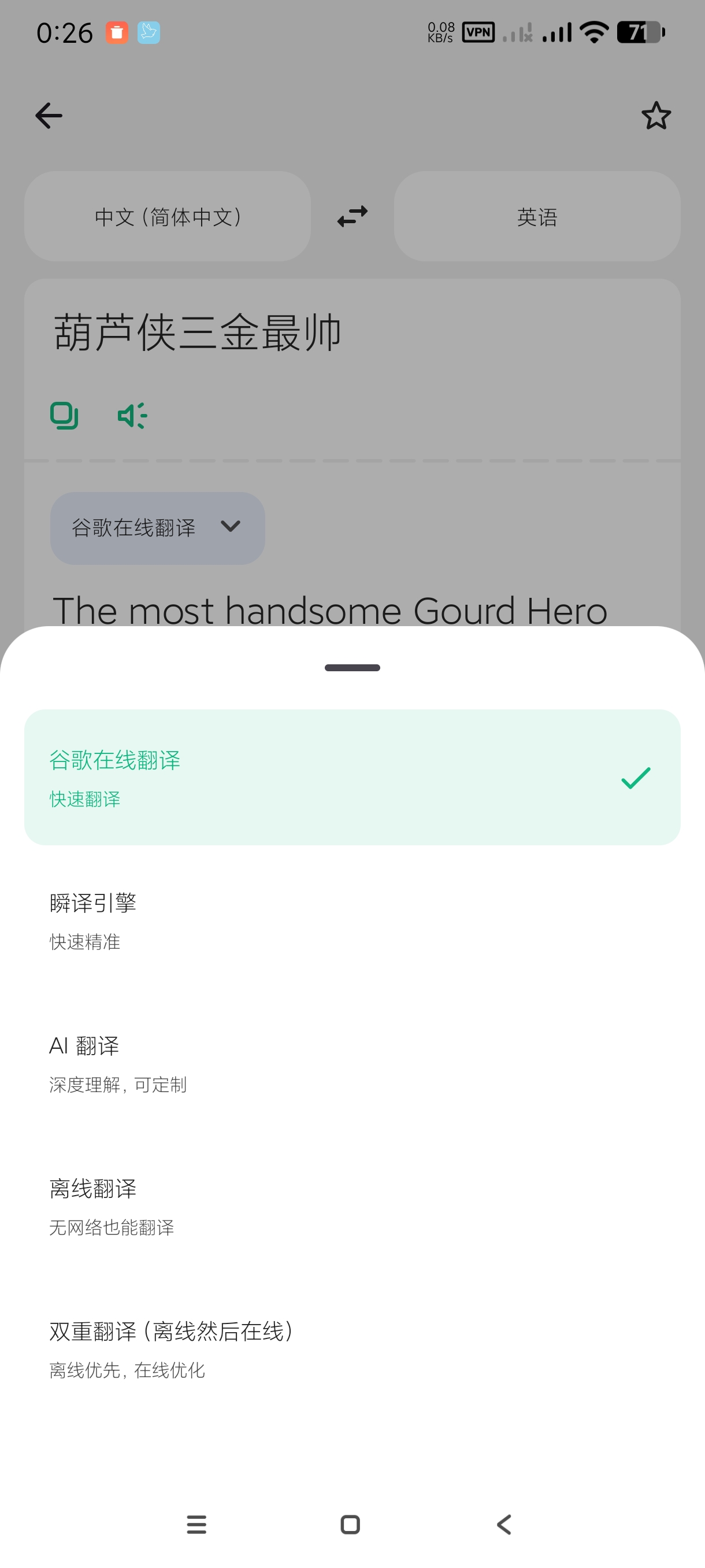Open the source language 中文 (简体中文) picker
This screenshot has width=705, height=1568.
[167, 217]
